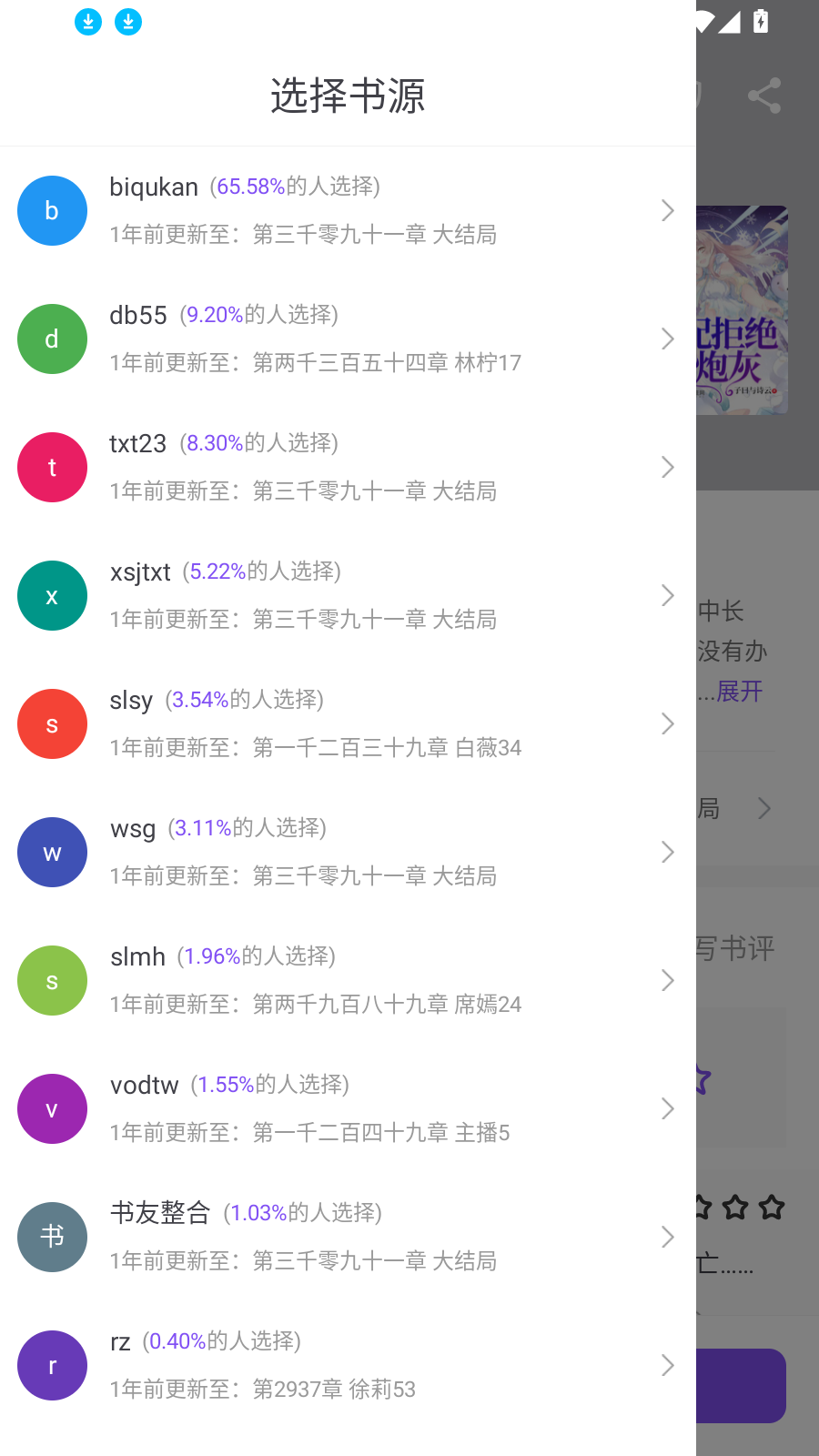The height and width of the screenshot is (1456, 819).
Task: Toggle the second empty rating star
Action: pos(736,1208)
